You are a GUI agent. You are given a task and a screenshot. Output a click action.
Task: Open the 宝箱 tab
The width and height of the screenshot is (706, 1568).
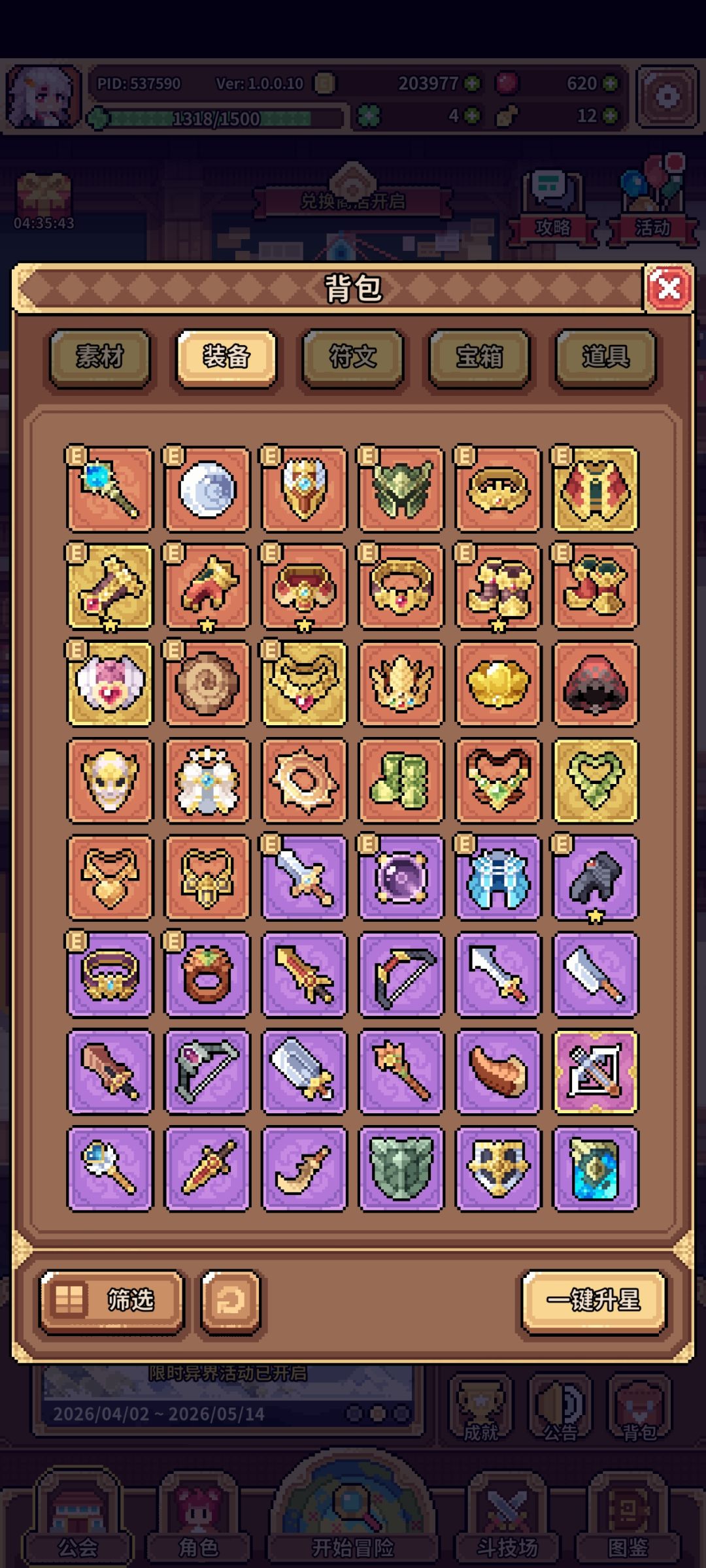[479, 357]
